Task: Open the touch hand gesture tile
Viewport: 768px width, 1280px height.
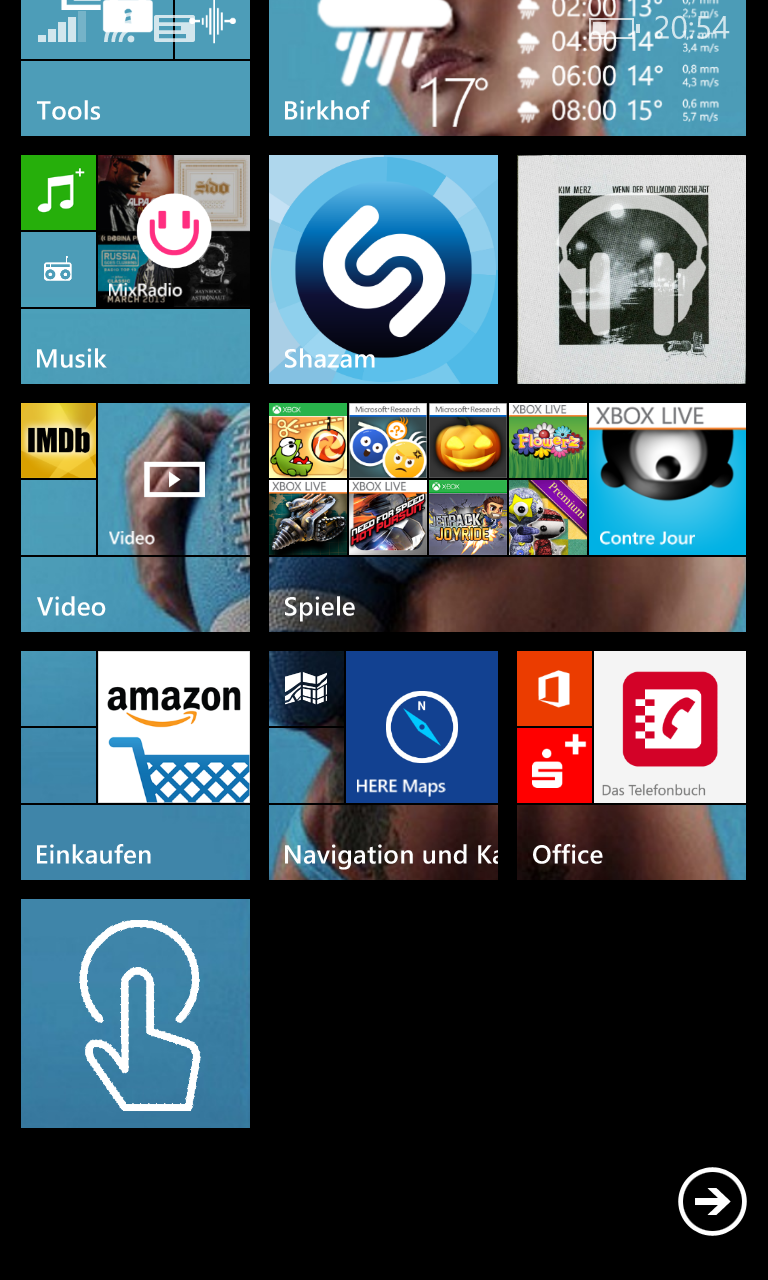Action: tap(135, 1013)
